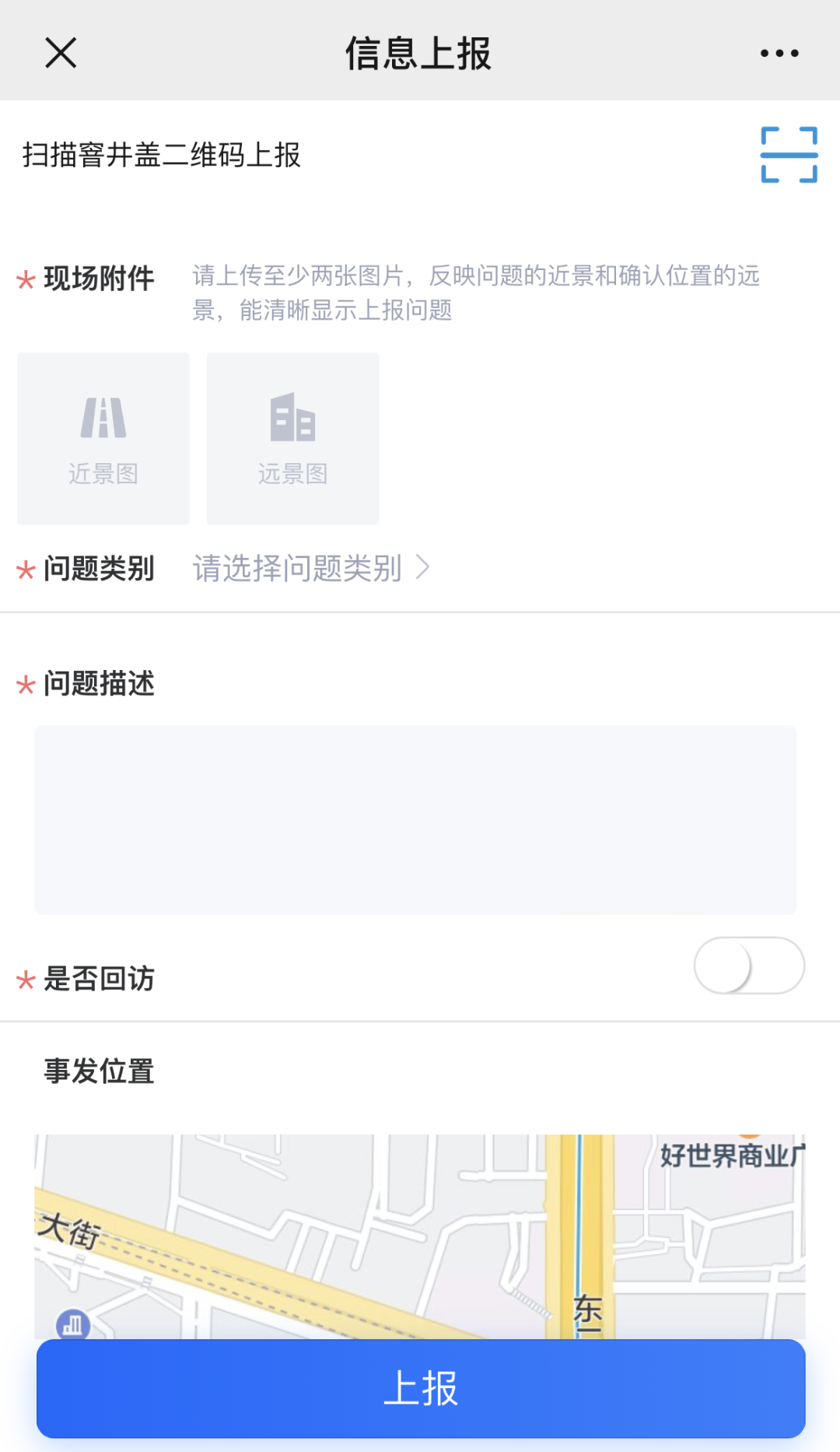The image size is (840, 1452).
Task: Upload a 近景图 close-up photo
Action: 103,438
